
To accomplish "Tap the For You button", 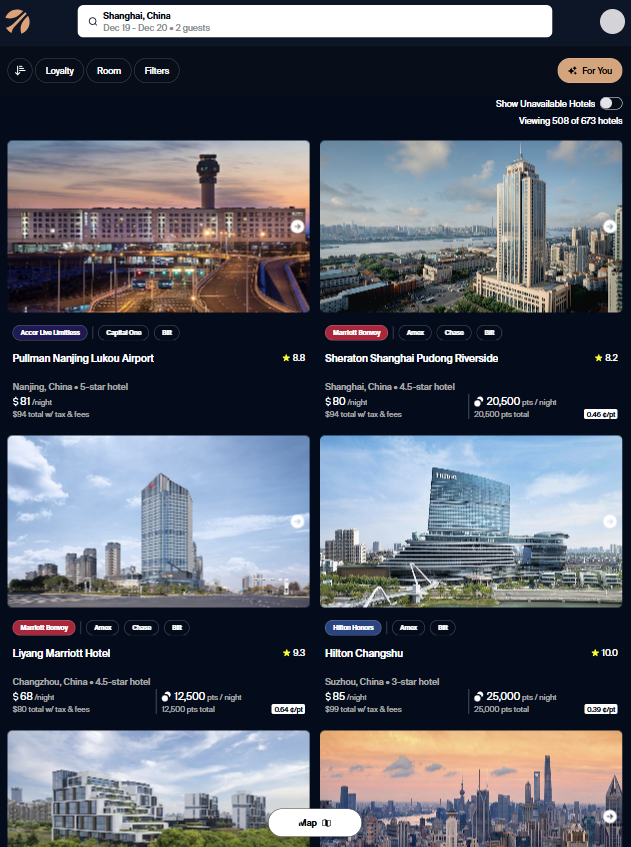I will [589, 71].
